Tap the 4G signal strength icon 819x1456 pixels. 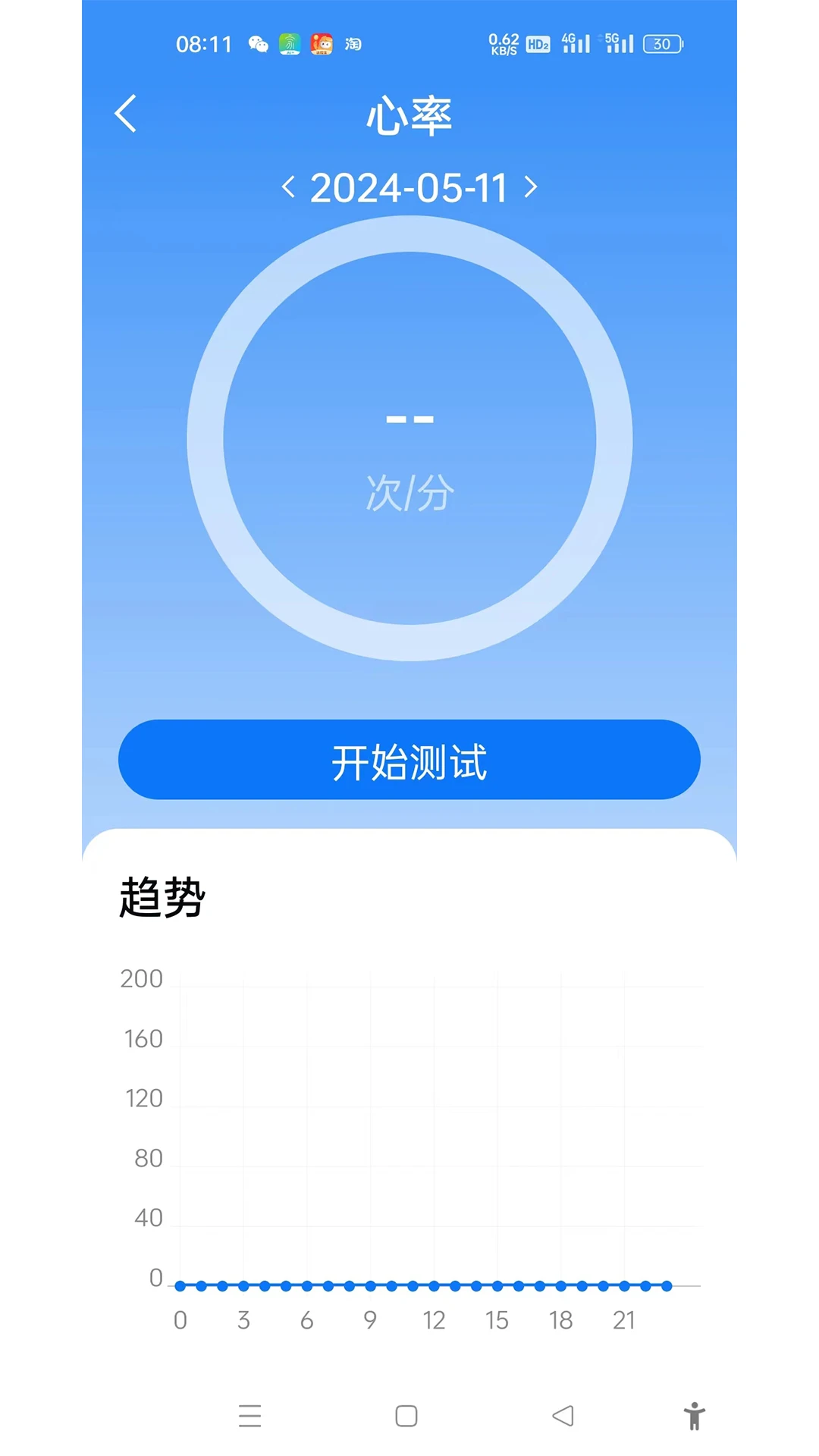pos(576,44)
